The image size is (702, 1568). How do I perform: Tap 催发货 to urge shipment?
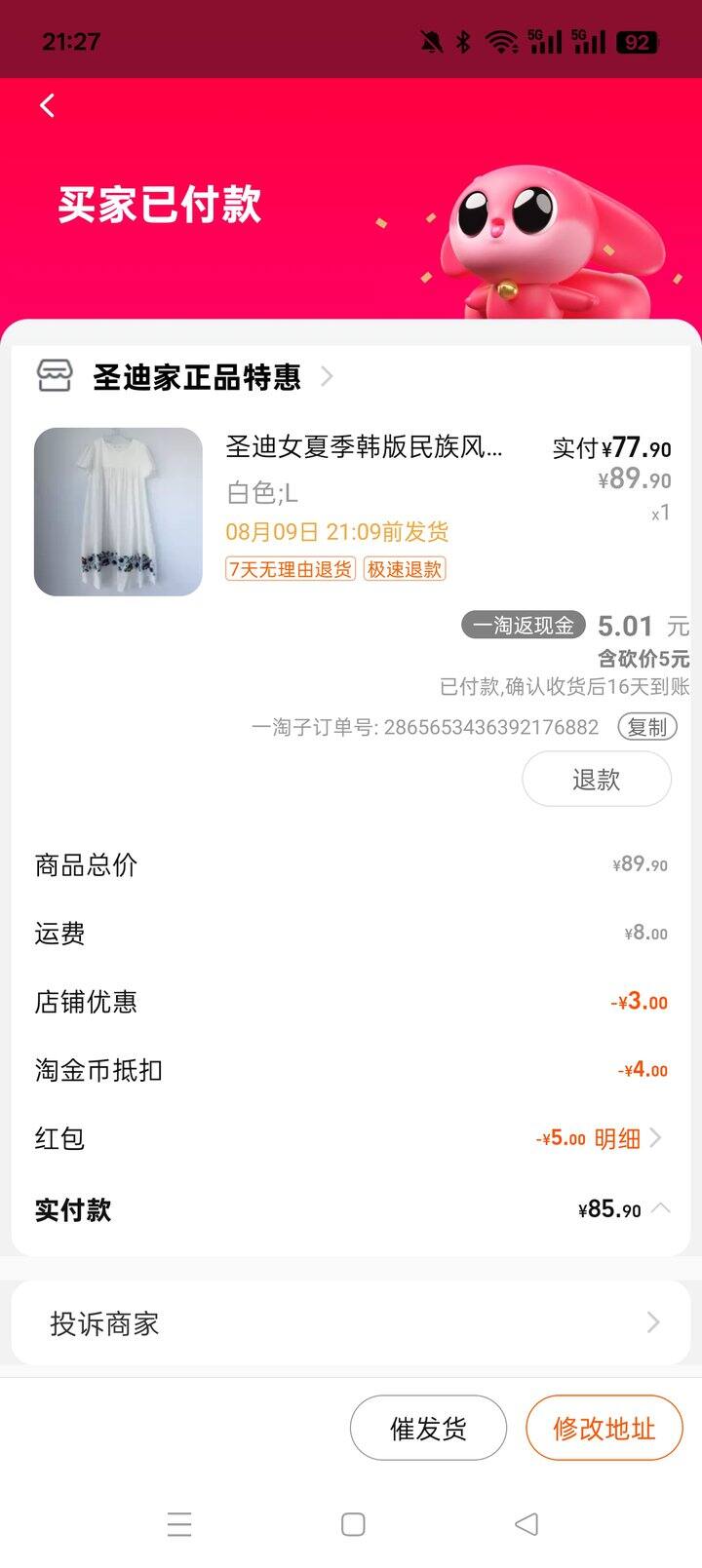428,1429
